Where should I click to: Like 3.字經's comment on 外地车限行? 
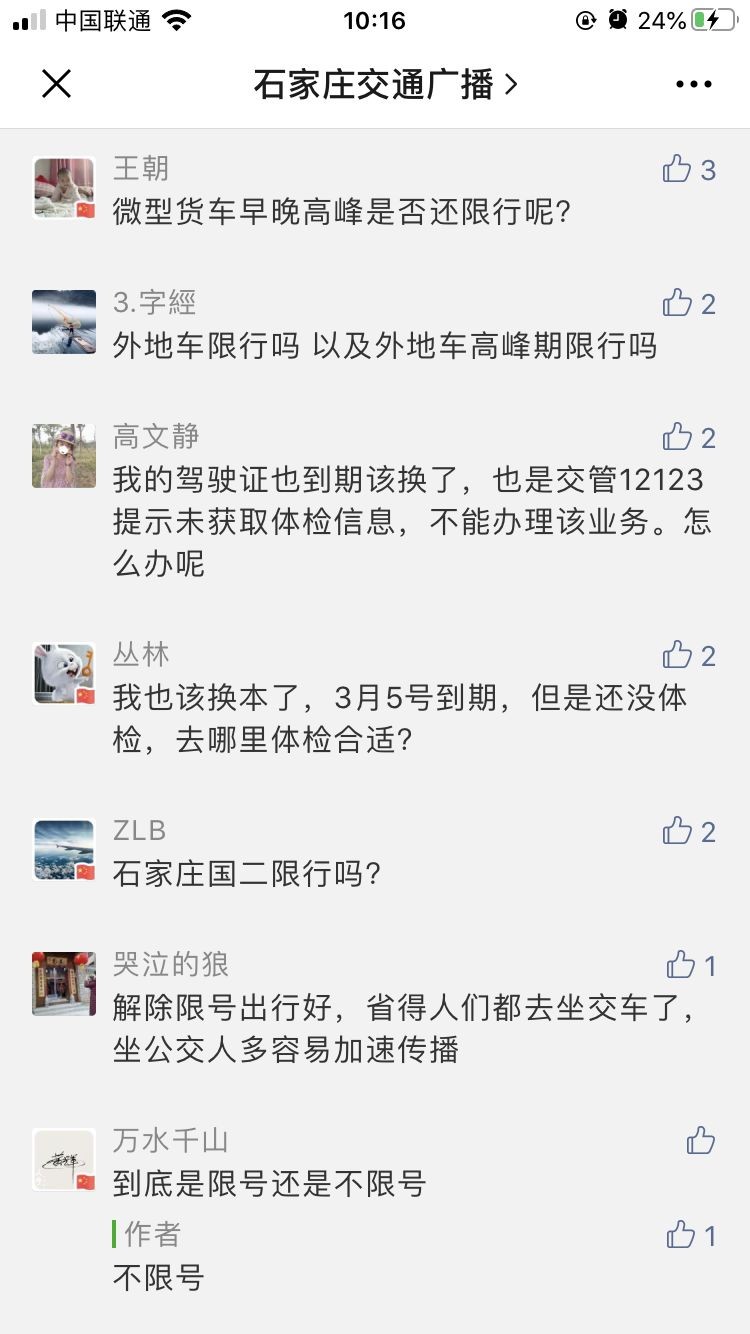coord(678,303)
